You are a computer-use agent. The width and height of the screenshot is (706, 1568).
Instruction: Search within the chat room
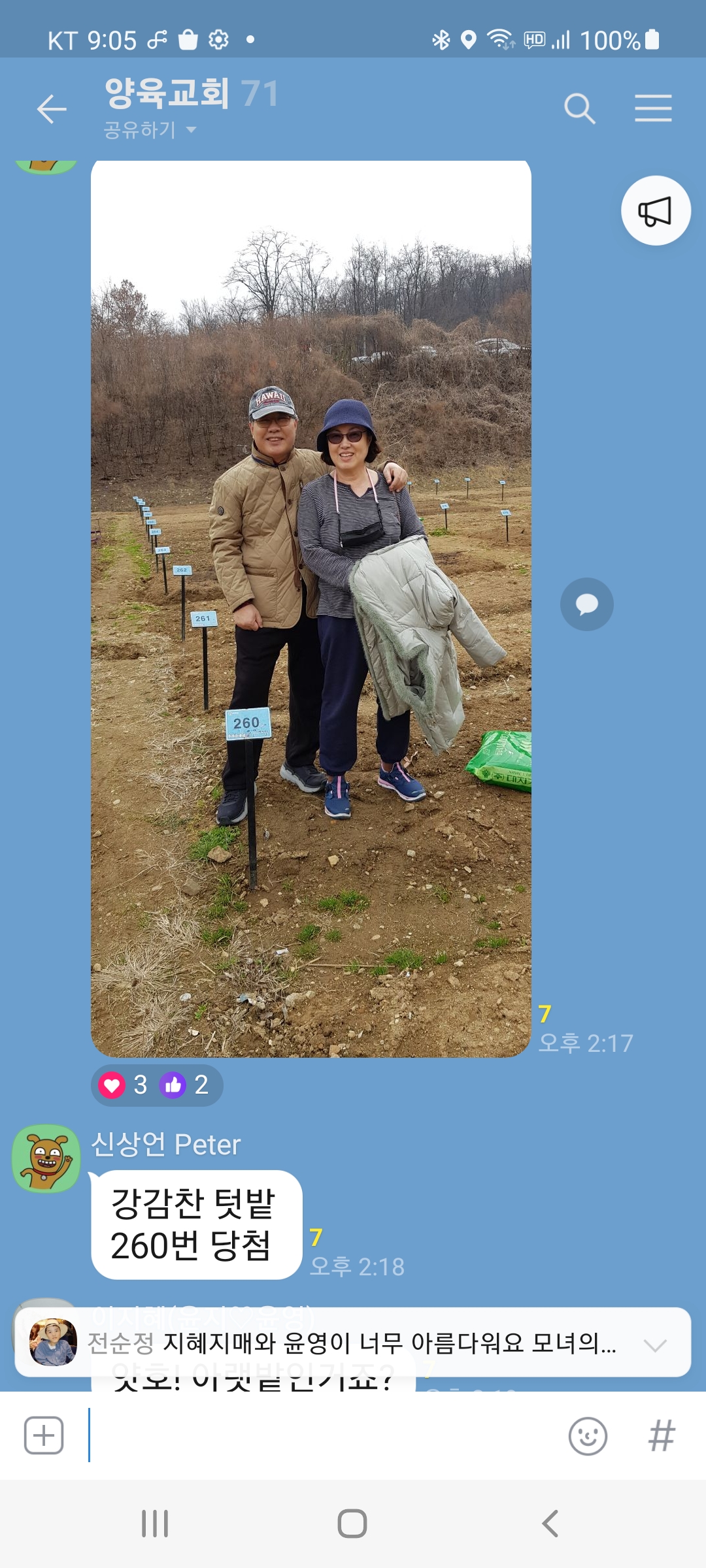click(x=579, y=108)
